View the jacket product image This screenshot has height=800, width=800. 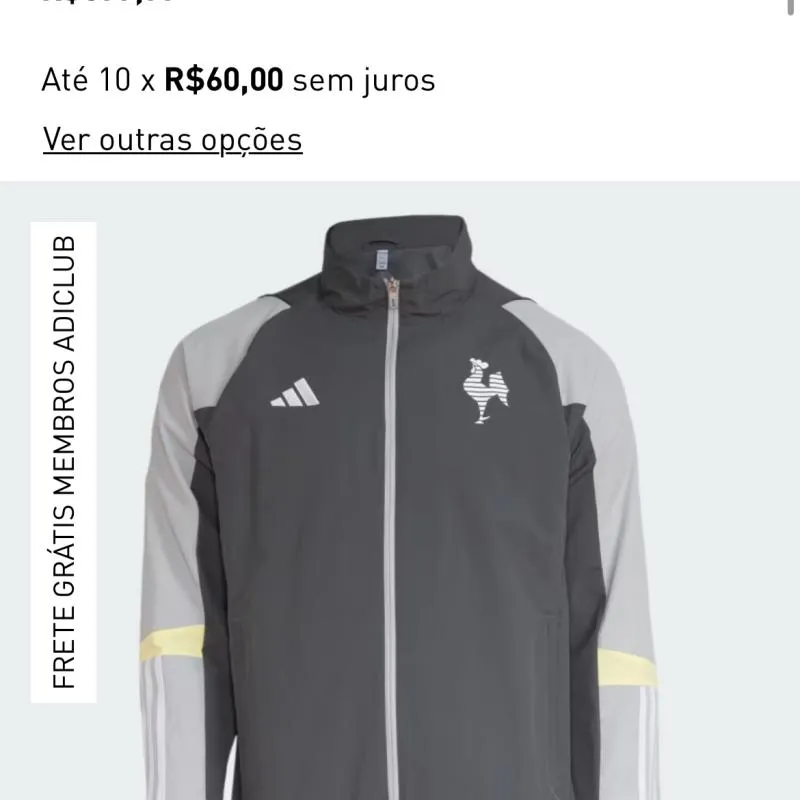point(400,500)
